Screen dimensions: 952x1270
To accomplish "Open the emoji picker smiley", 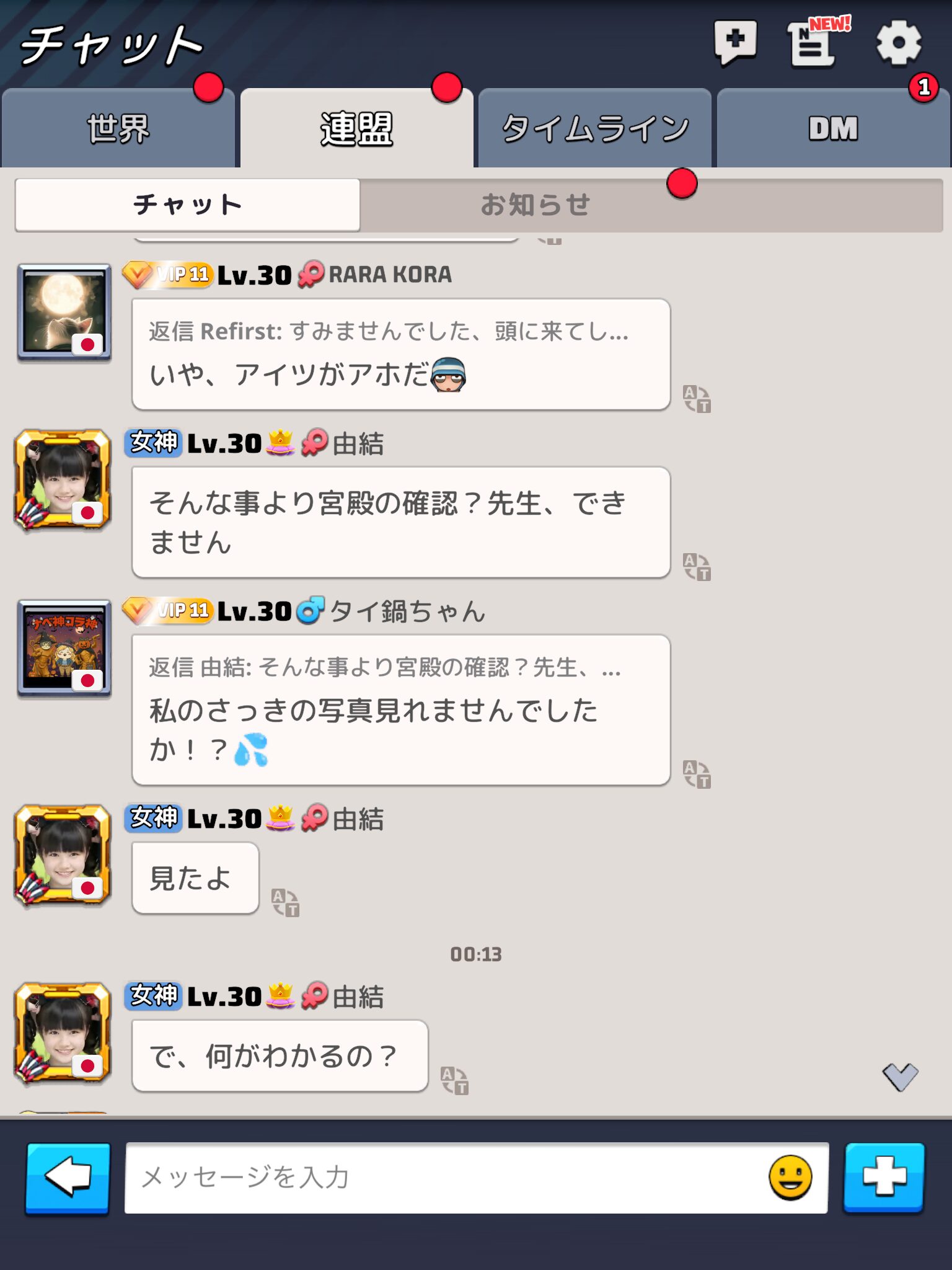I will tap(790, 1177).
